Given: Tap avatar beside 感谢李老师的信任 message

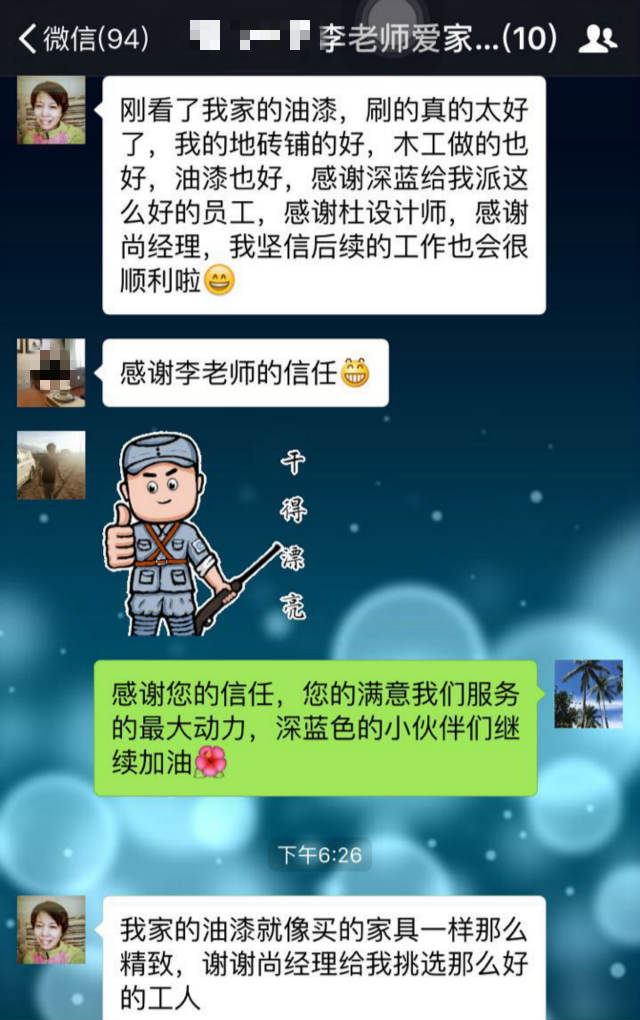Looking at the screenshot, I should click(x=51, y=372).
